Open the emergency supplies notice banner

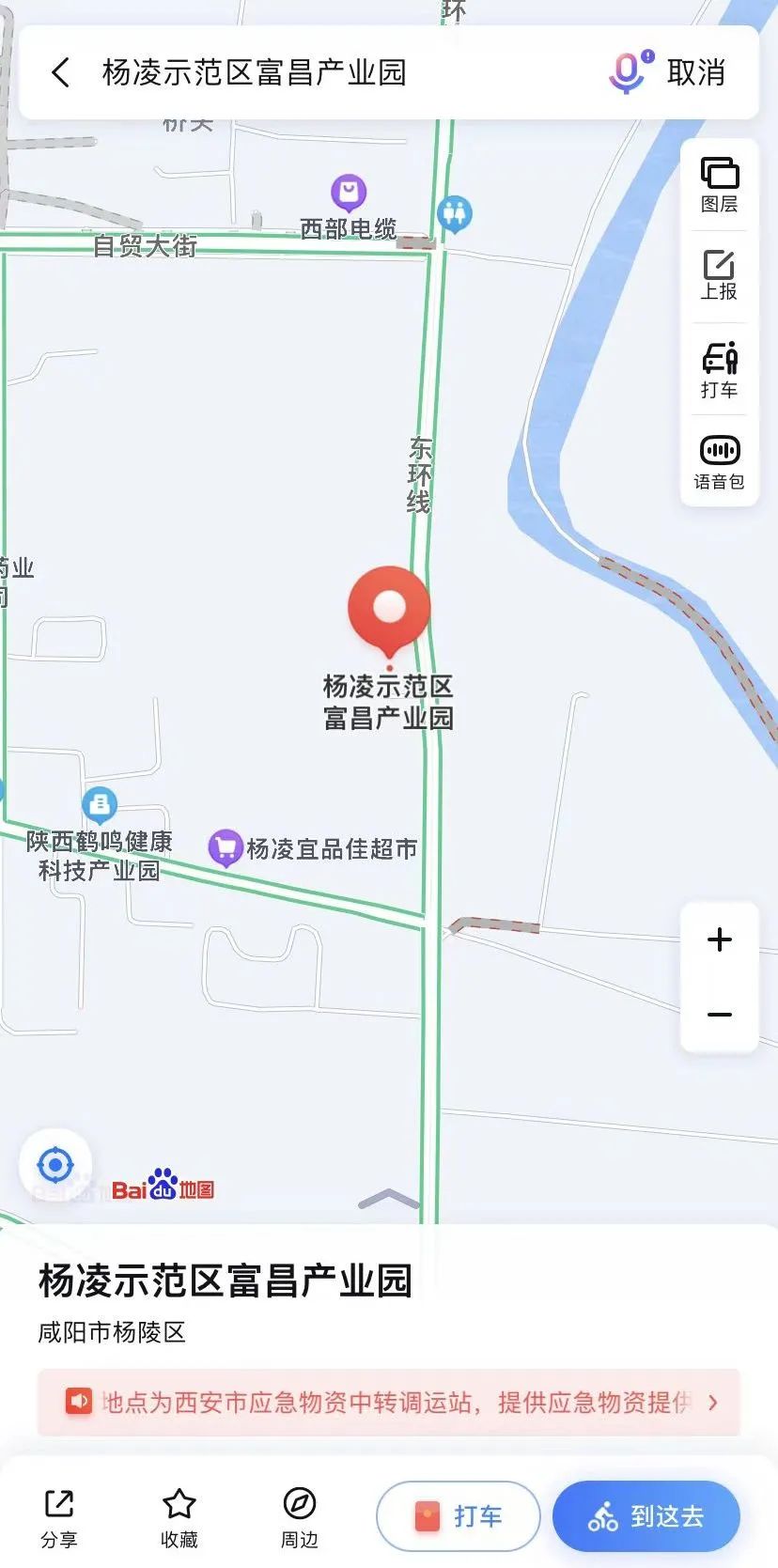pyautogui.click(x=389, y=1403)
